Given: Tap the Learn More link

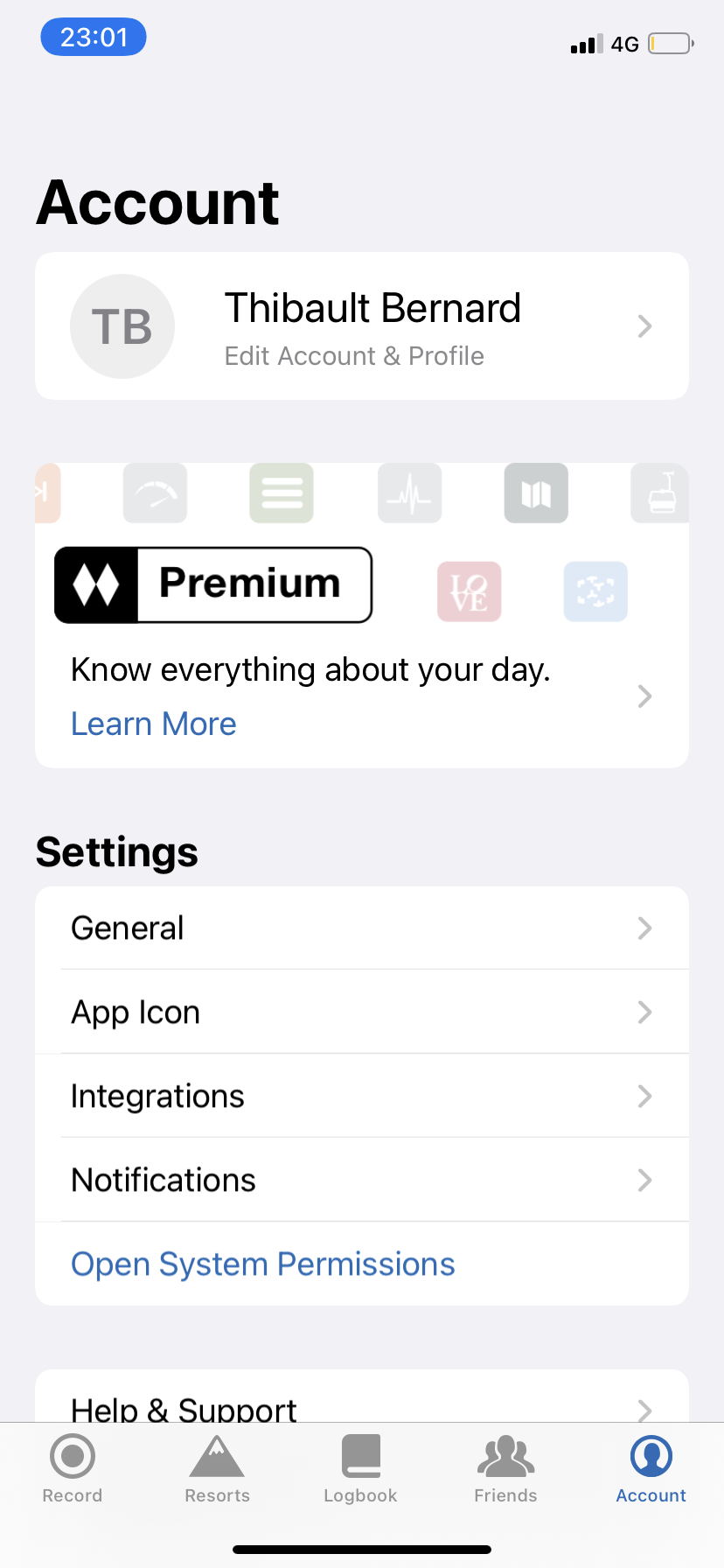Looking at the screenshot, I should point(153,724).
